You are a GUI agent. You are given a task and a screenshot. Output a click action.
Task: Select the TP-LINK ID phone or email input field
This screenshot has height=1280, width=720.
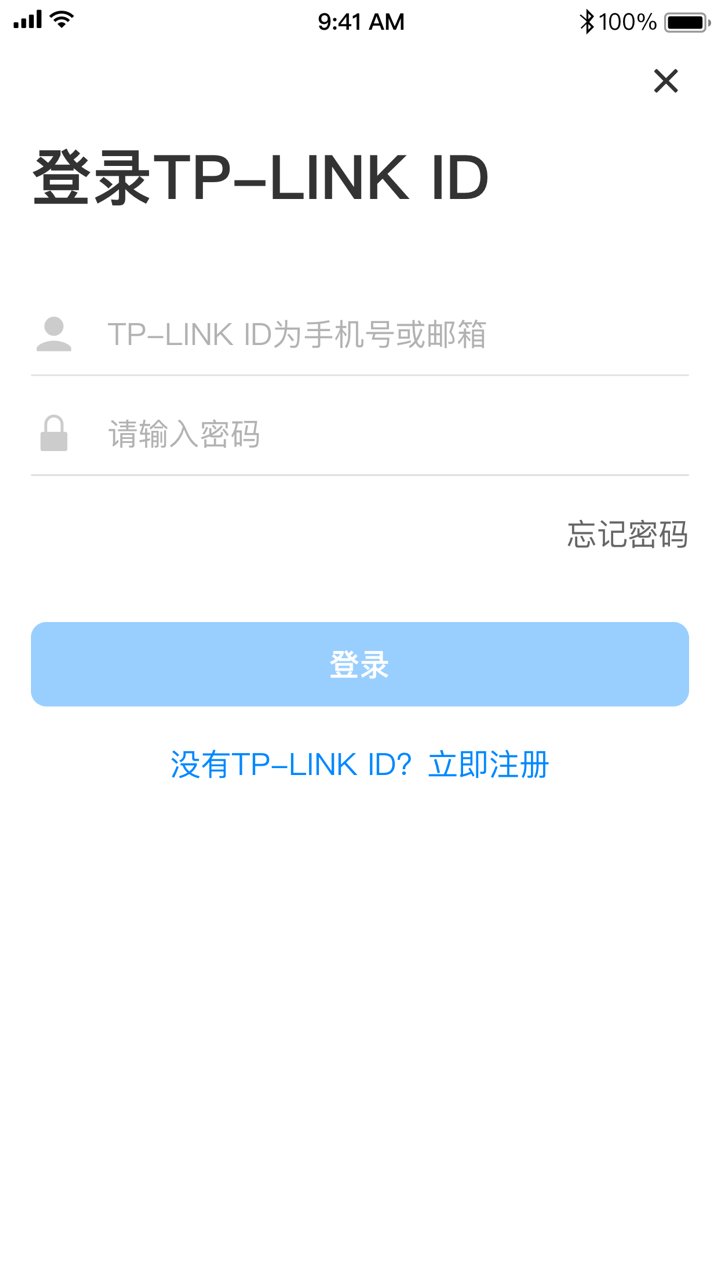pos(360,333)
